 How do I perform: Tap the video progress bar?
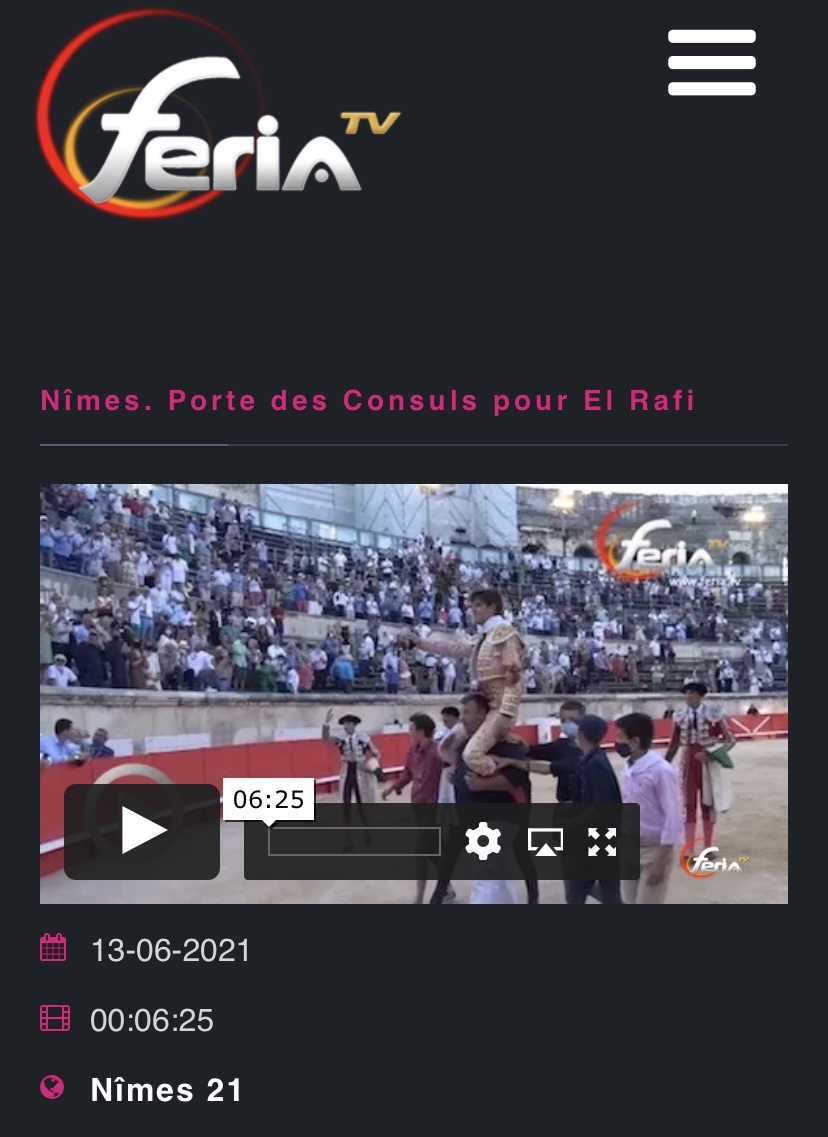pos(354,841)
